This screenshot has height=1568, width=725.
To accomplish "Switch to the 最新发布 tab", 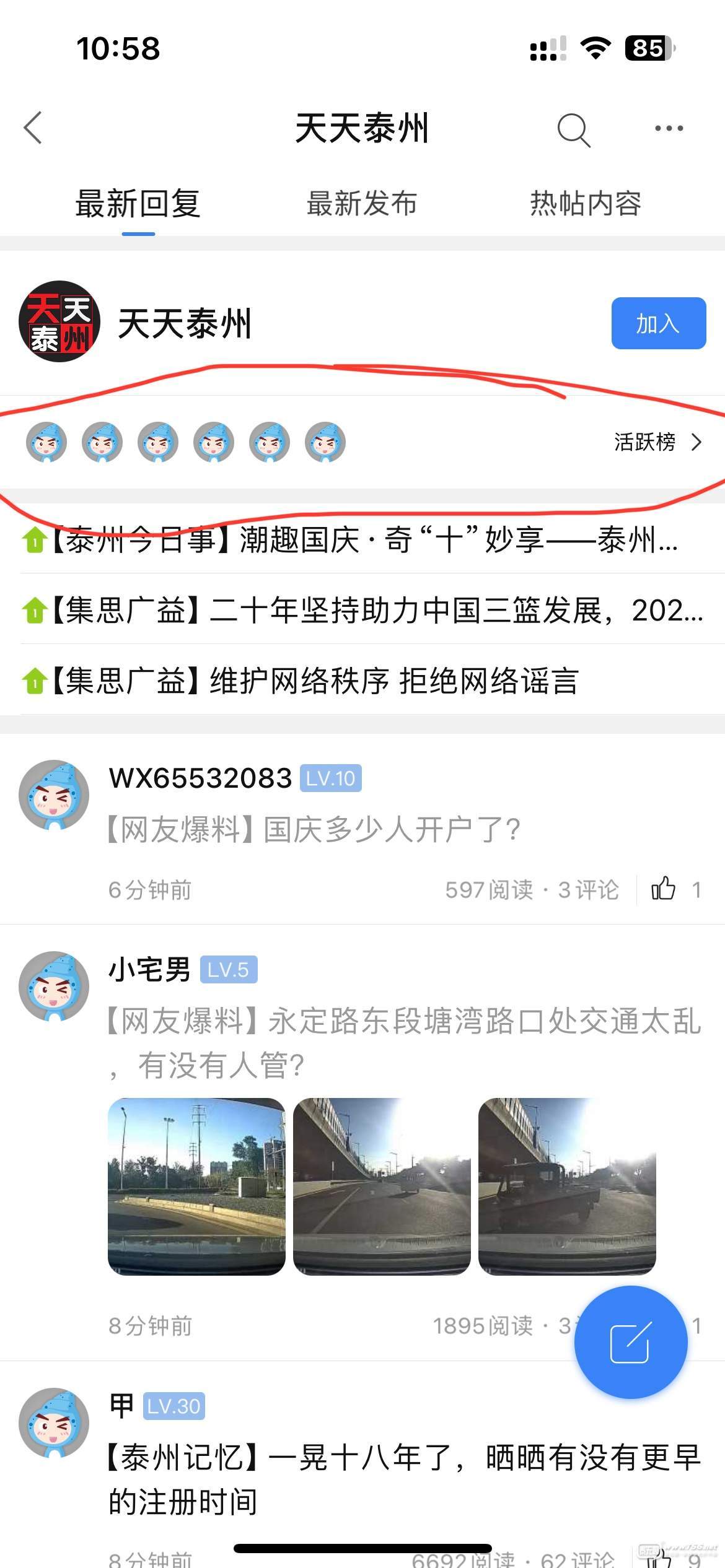I will 362,204.
